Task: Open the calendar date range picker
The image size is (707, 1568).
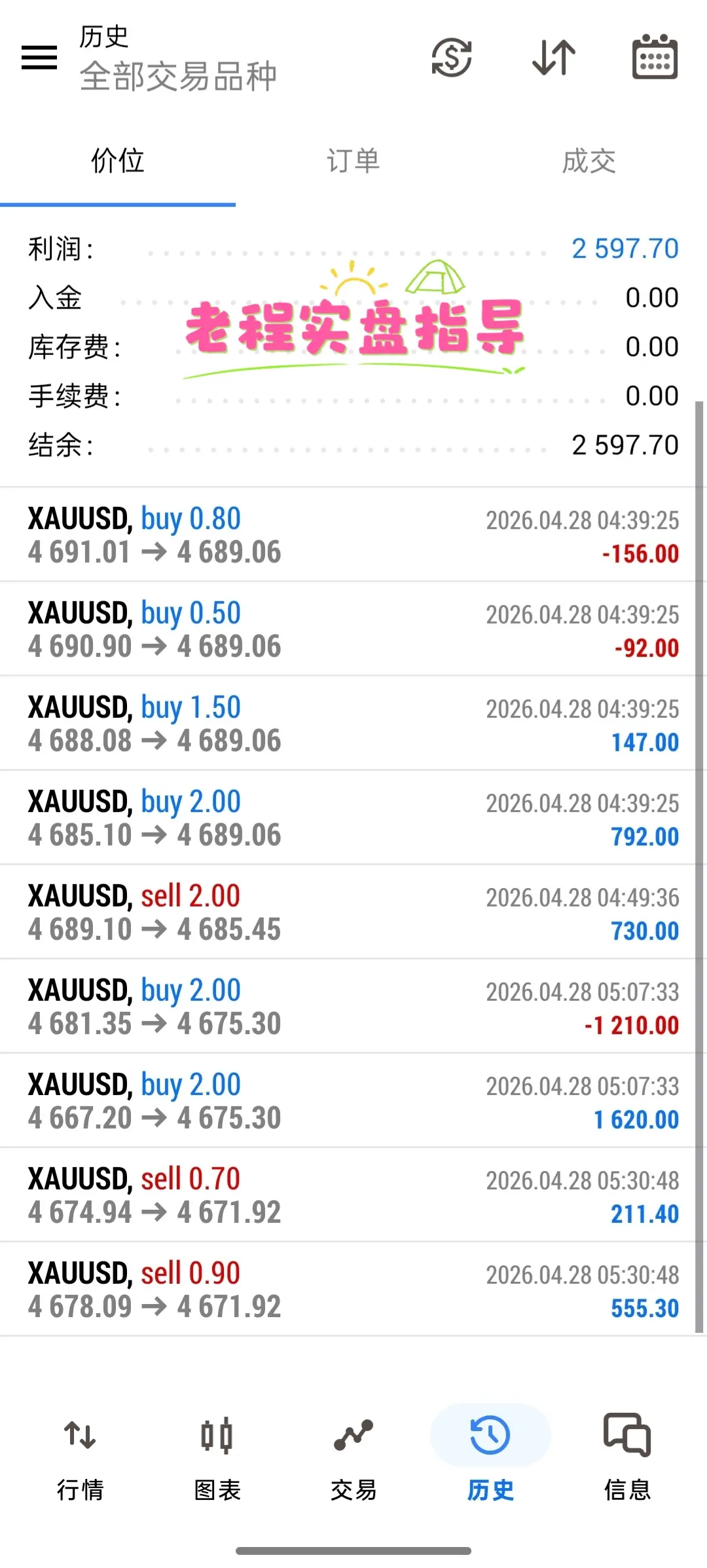Action: click(x=655, y=58)
